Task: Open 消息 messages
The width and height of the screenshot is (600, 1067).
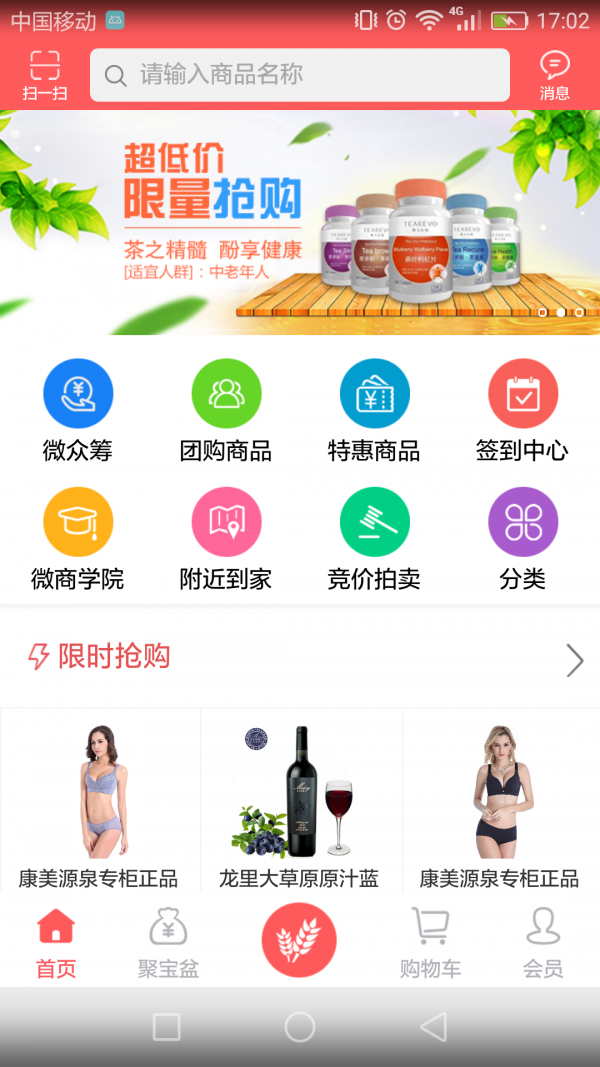Action: coord(554,75)
